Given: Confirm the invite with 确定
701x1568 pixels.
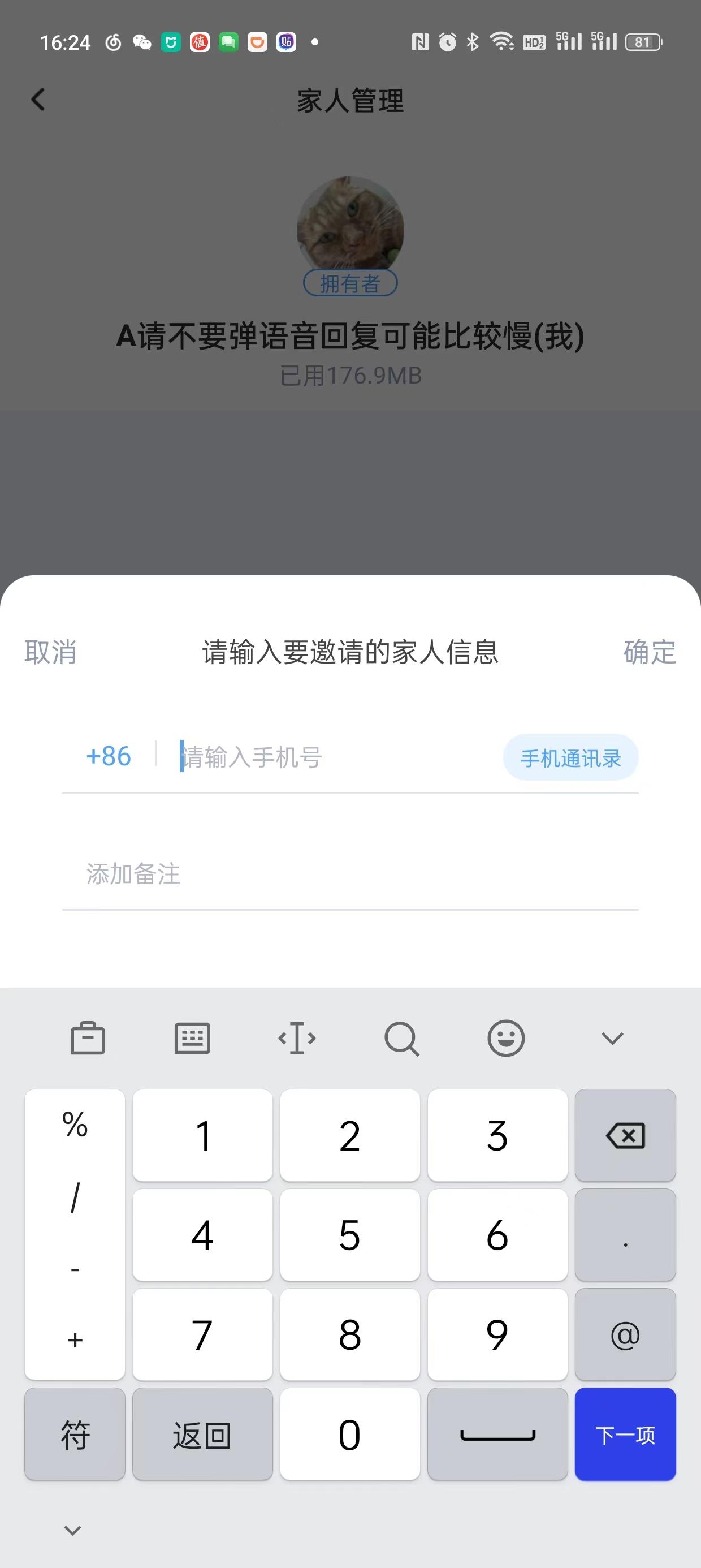Looking at the screenshot, I should pyautogui.click(x=650, y=652).
